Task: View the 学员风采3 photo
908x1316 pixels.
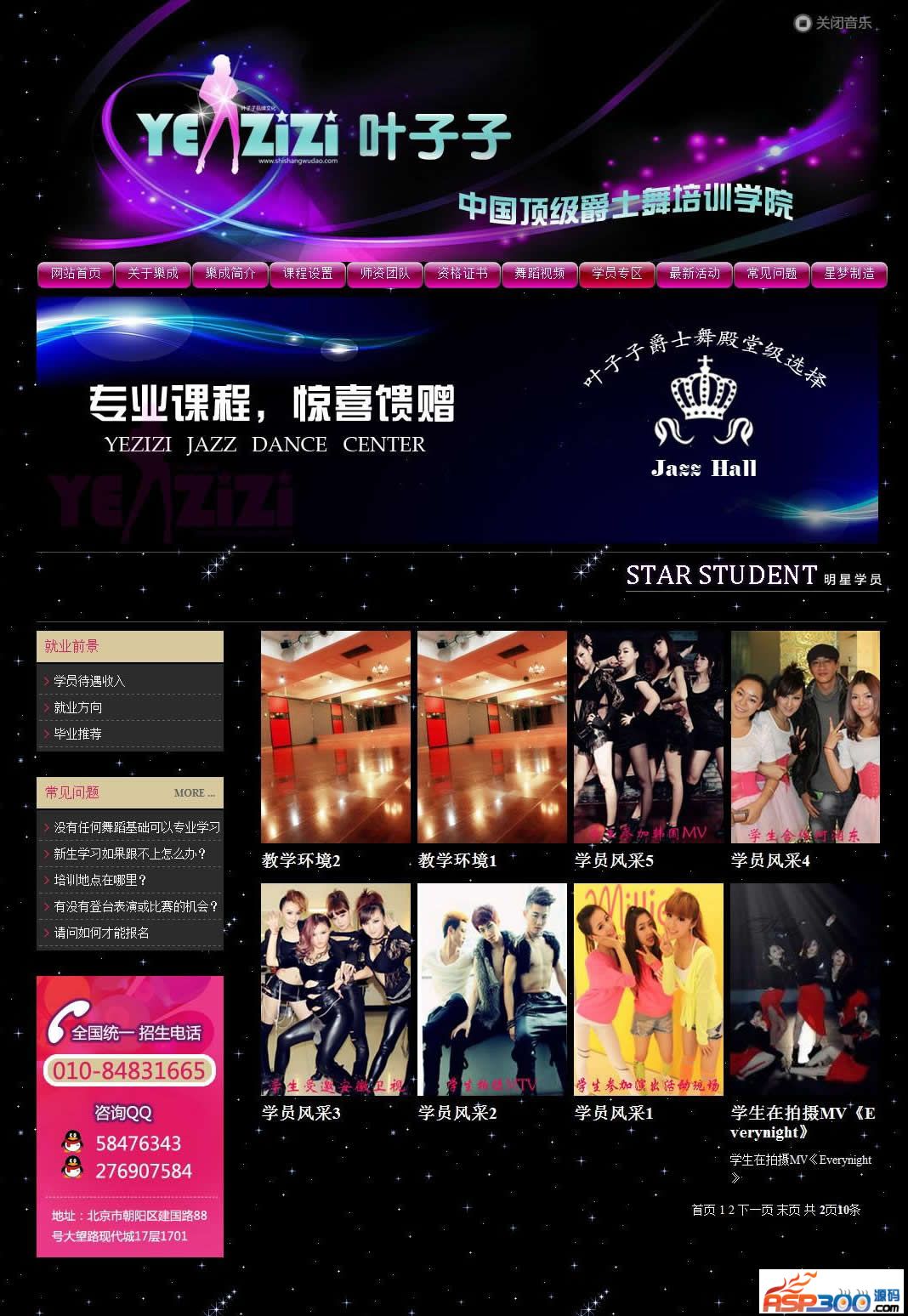Action: pyautogui.click(x=335, y=990)
